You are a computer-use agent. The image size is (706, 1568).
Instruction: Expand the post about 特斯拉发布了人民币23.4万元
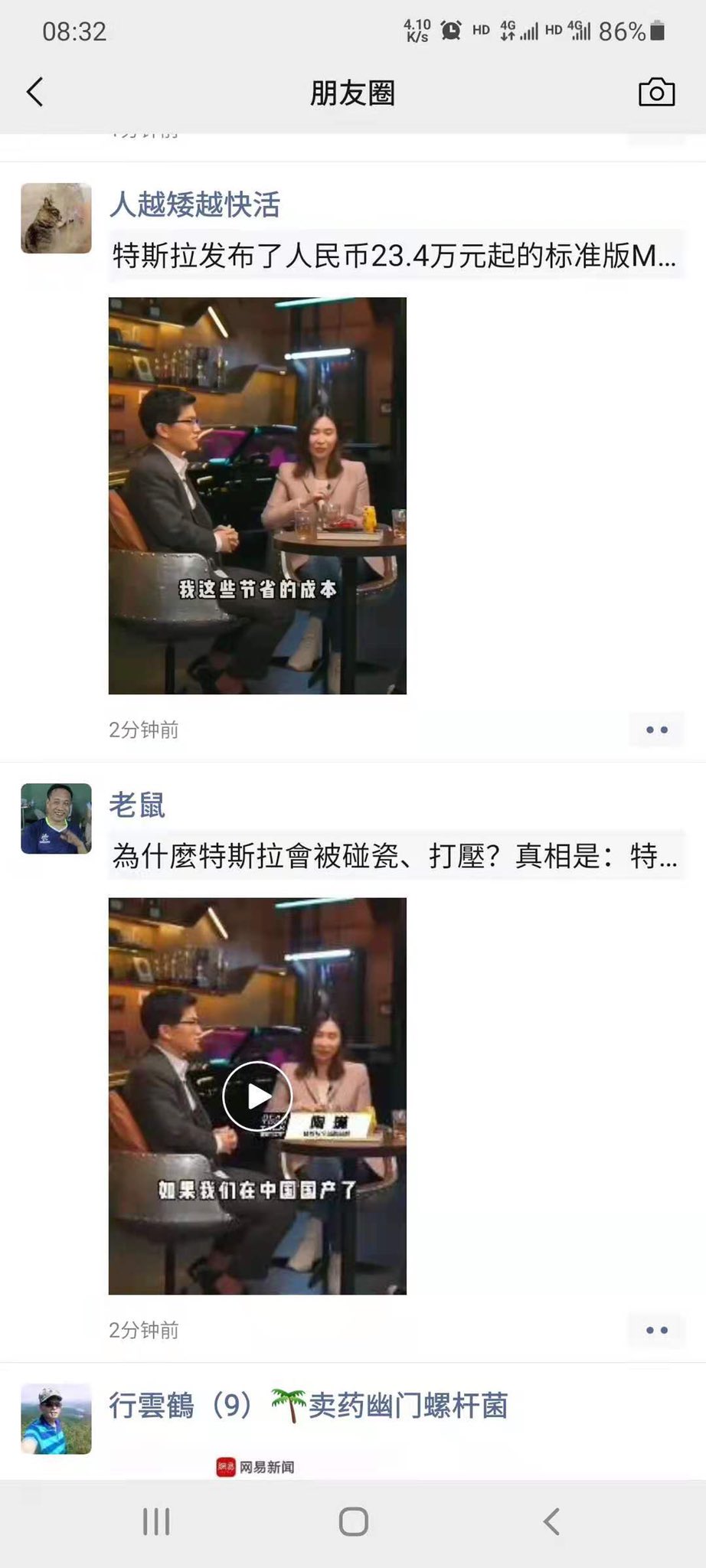394,255
